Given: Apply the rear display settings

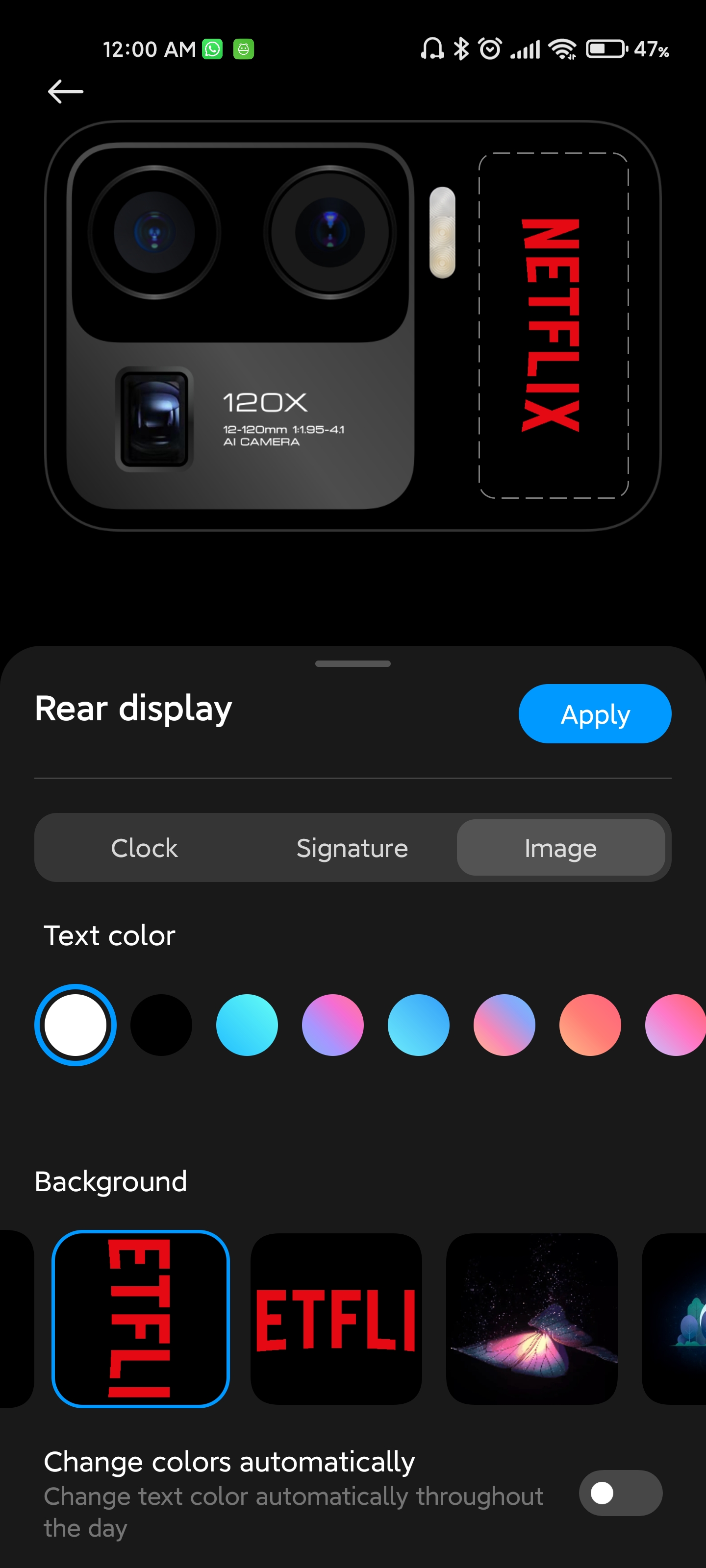Looking at the screenshot, I should (x=595, y=713).
